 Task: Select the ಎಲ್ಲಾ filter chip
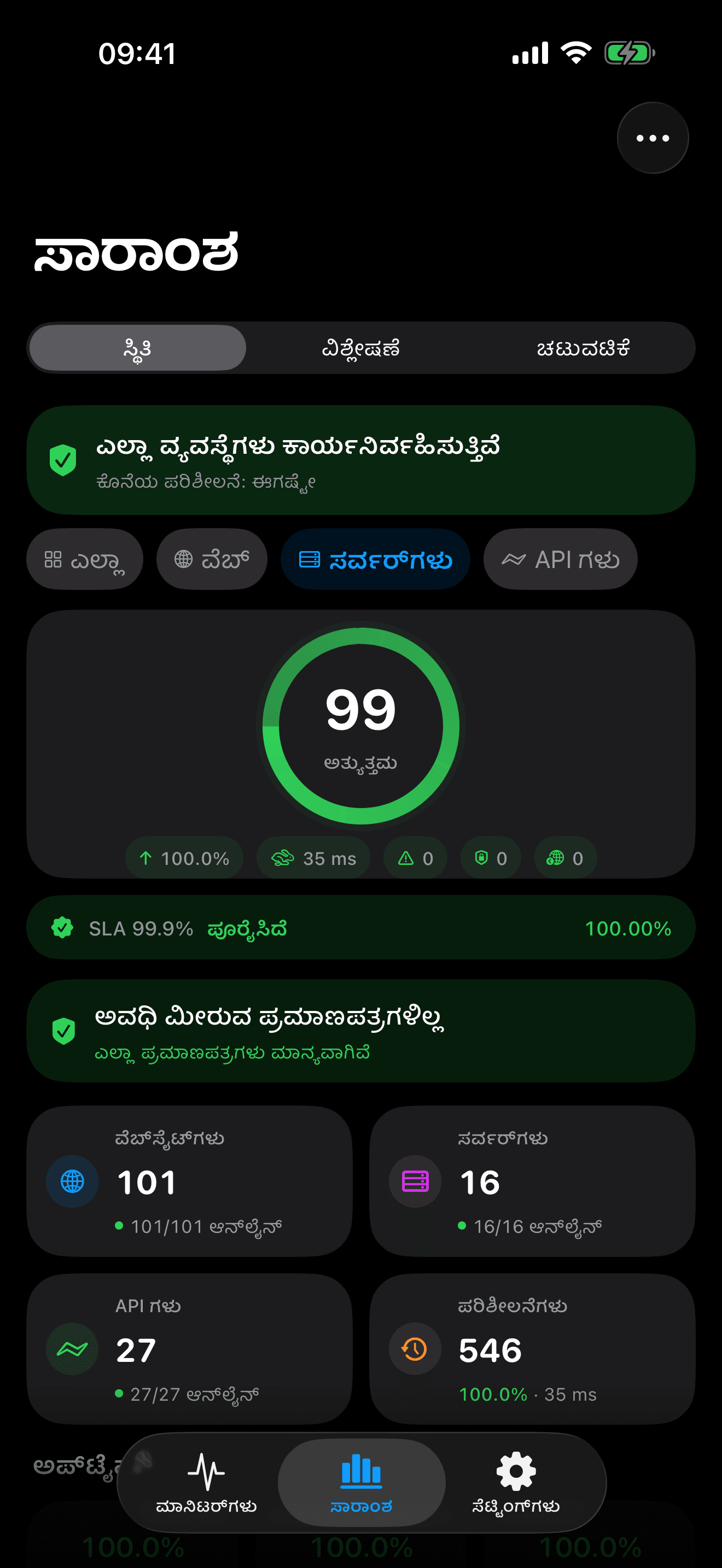(x=85, y=559)
